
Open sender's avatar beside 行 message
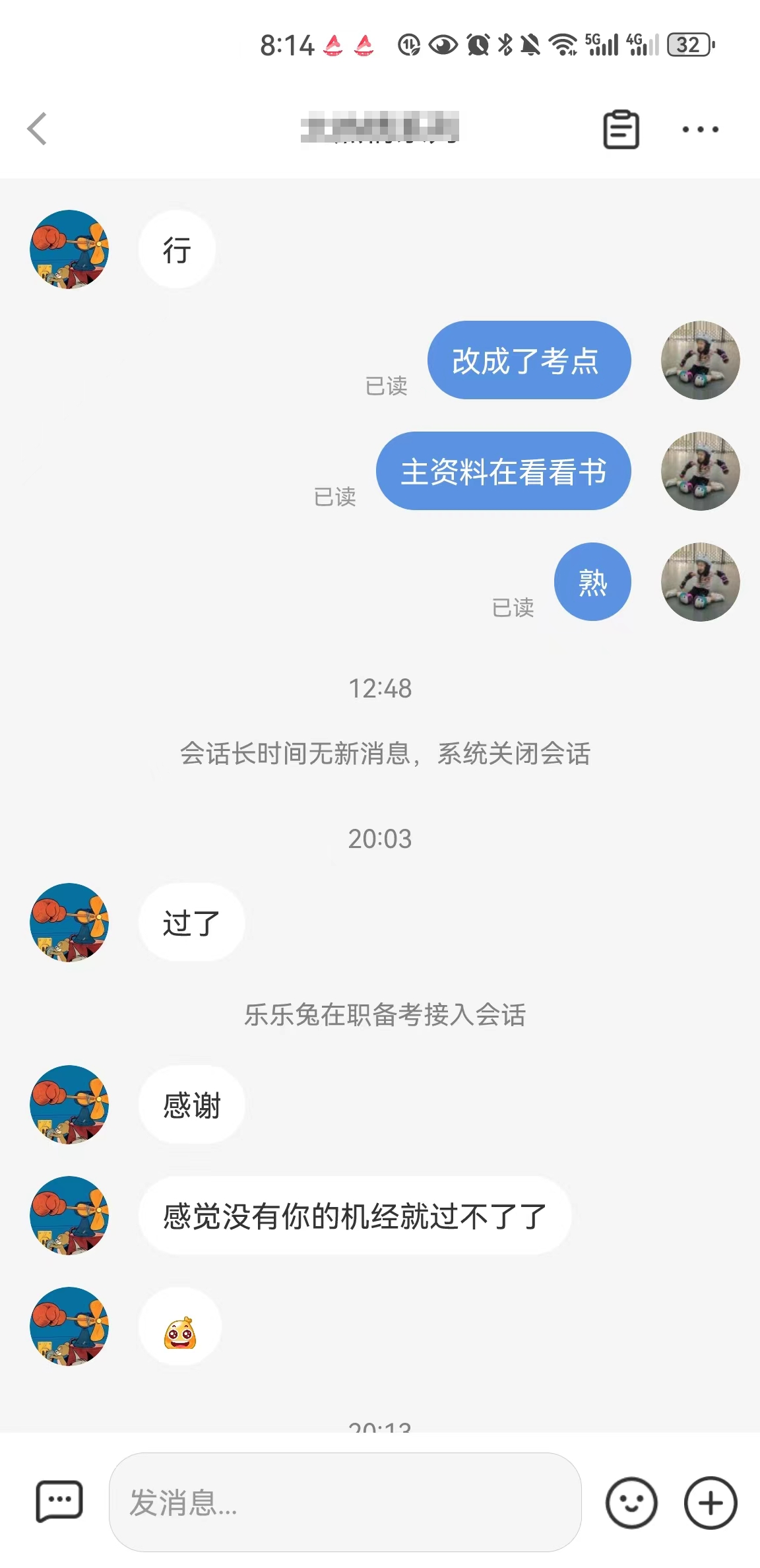(69, 249)
